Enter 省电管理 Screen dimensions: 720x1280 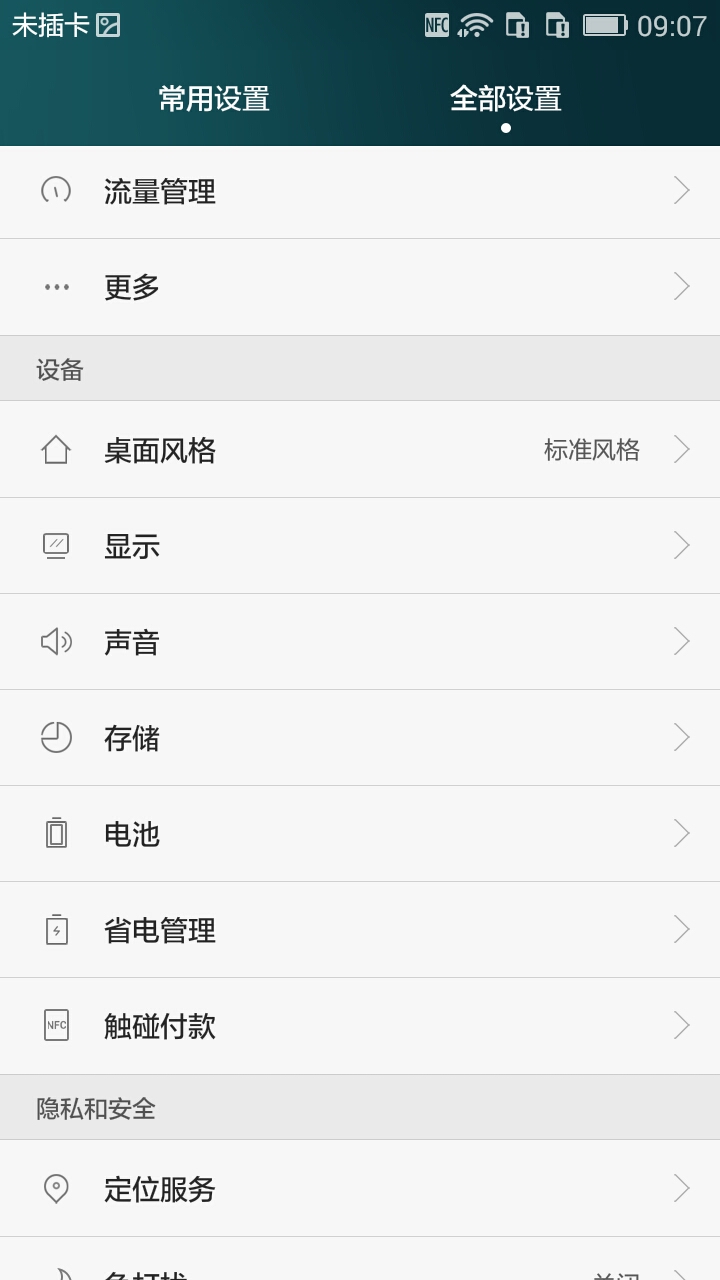click(360, 930)
